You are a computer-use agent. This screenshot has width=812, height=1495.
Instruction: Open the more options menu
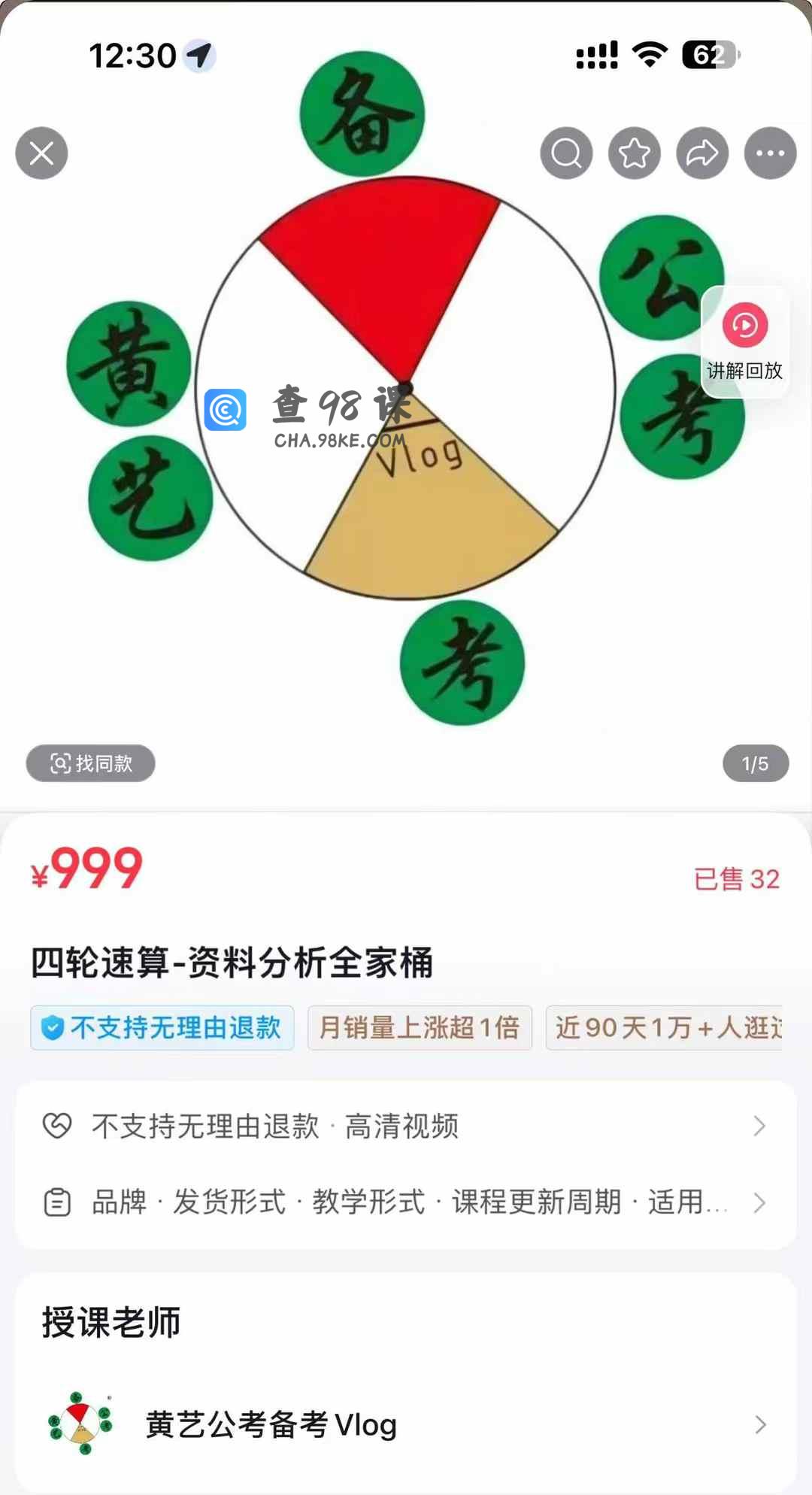pos(770,153)
